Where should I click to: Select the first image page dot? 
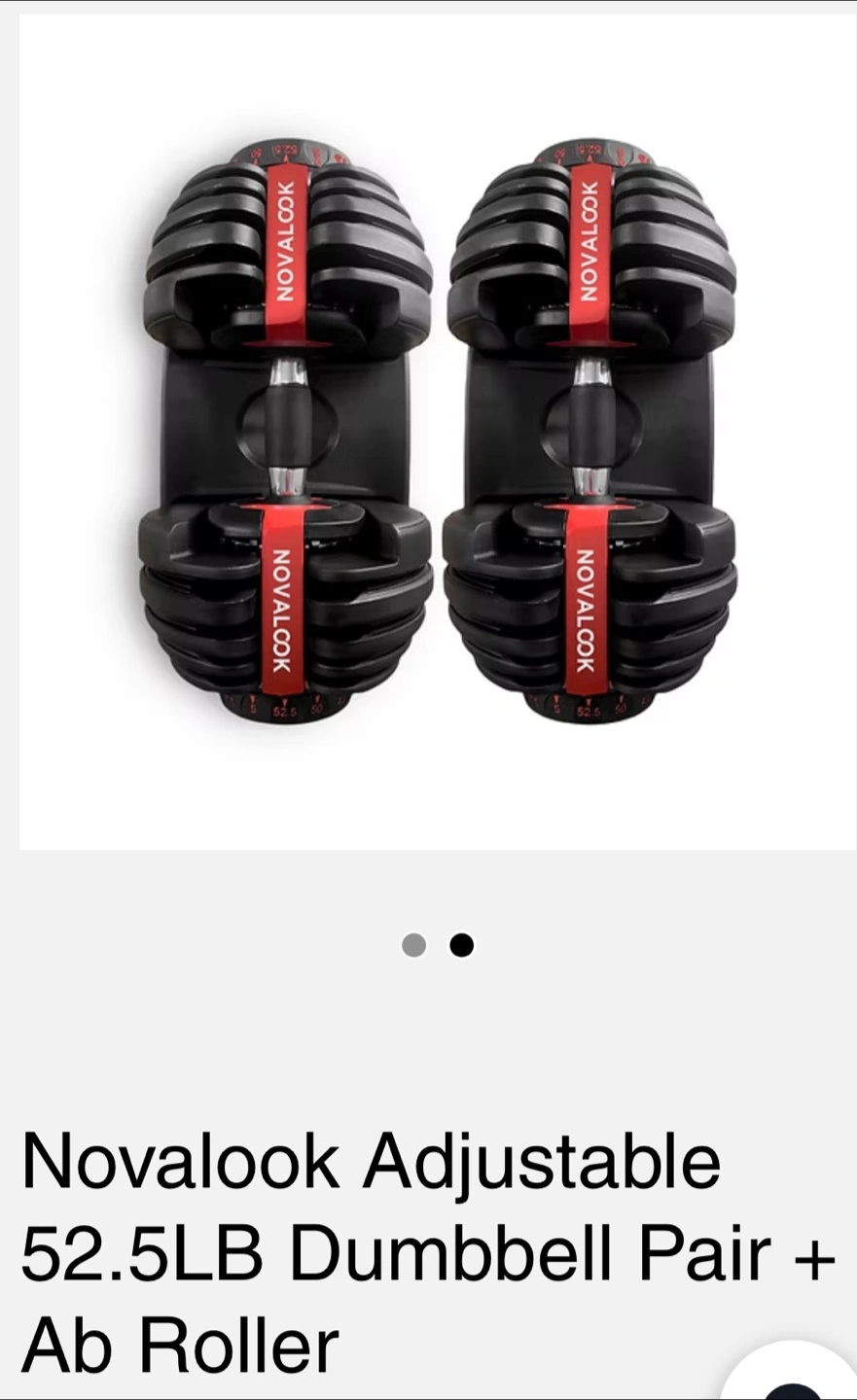[x=413, y=945]
